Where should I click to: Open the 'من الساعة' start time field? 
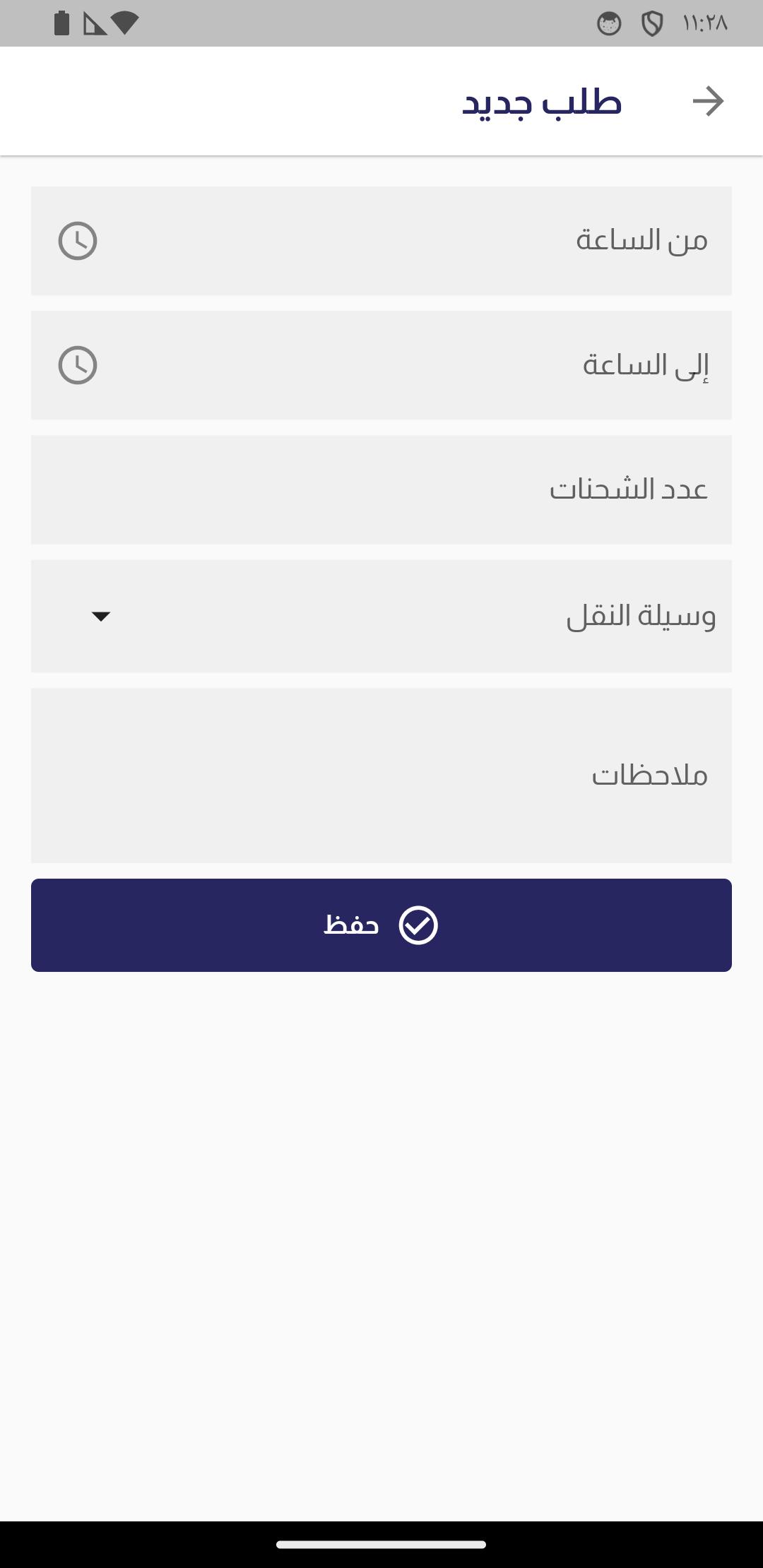click(381, 241)
